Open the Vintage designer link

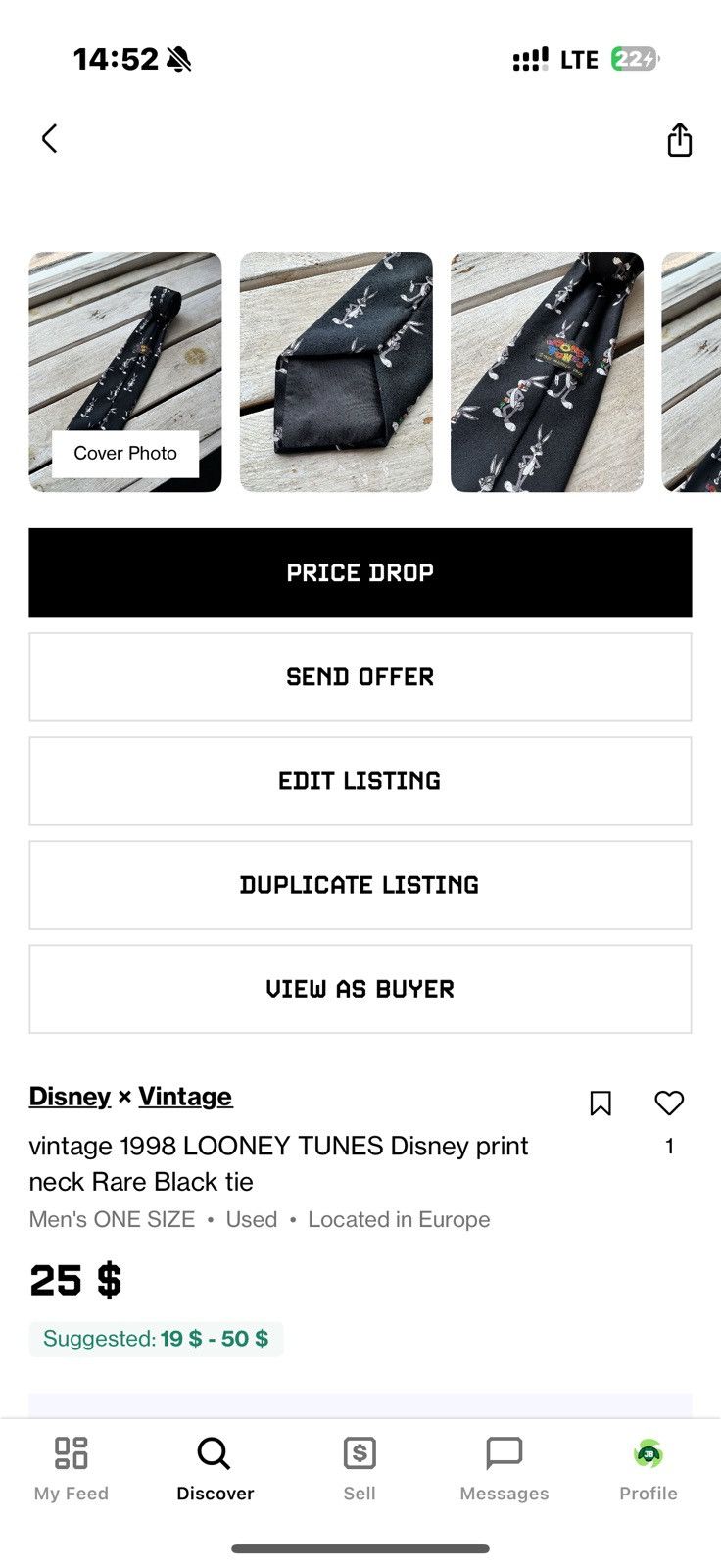coord(185,1096)
